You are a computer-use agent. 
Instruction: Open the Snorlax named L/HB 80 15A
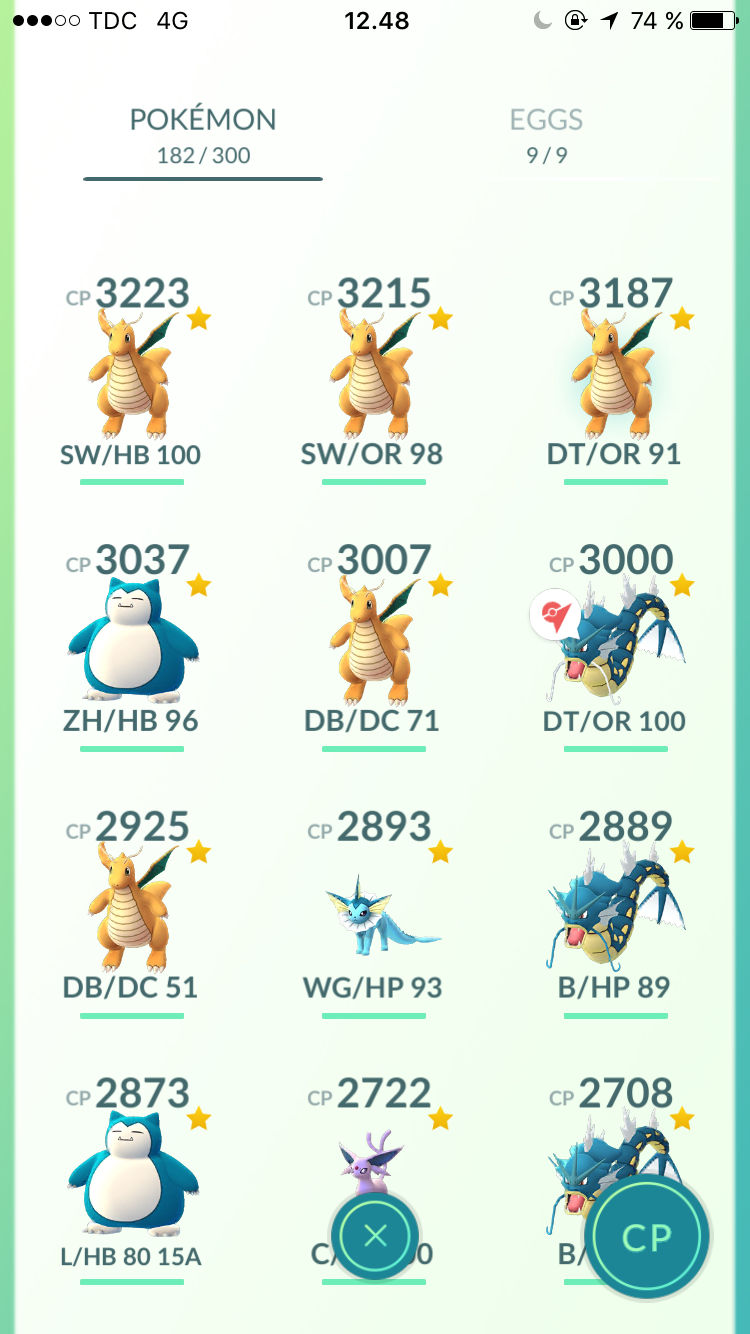tap(132, 1180)
